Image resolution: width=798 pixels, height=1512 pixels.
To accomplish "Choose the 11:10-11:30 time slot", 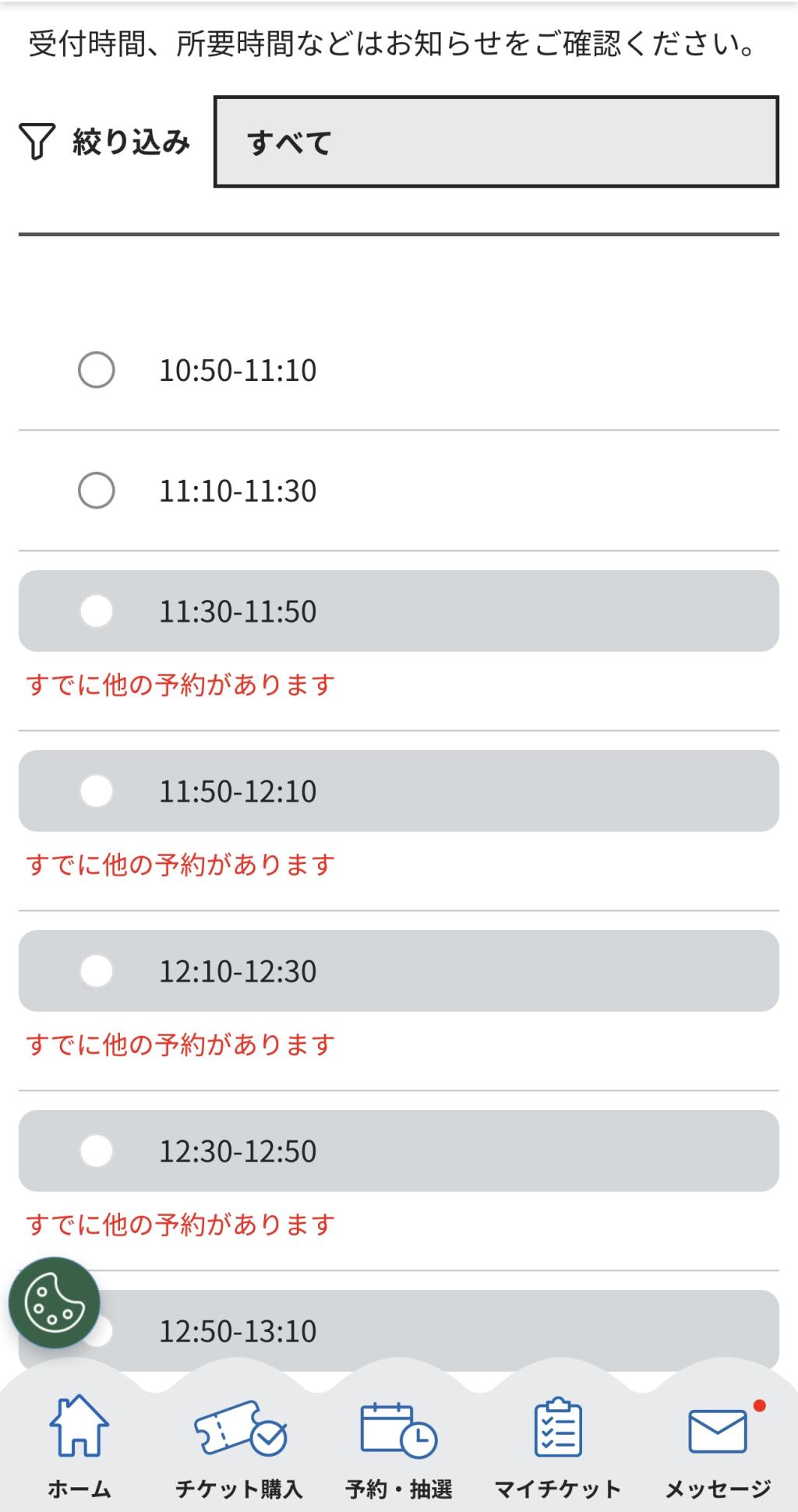I will (x=97, y=491).
